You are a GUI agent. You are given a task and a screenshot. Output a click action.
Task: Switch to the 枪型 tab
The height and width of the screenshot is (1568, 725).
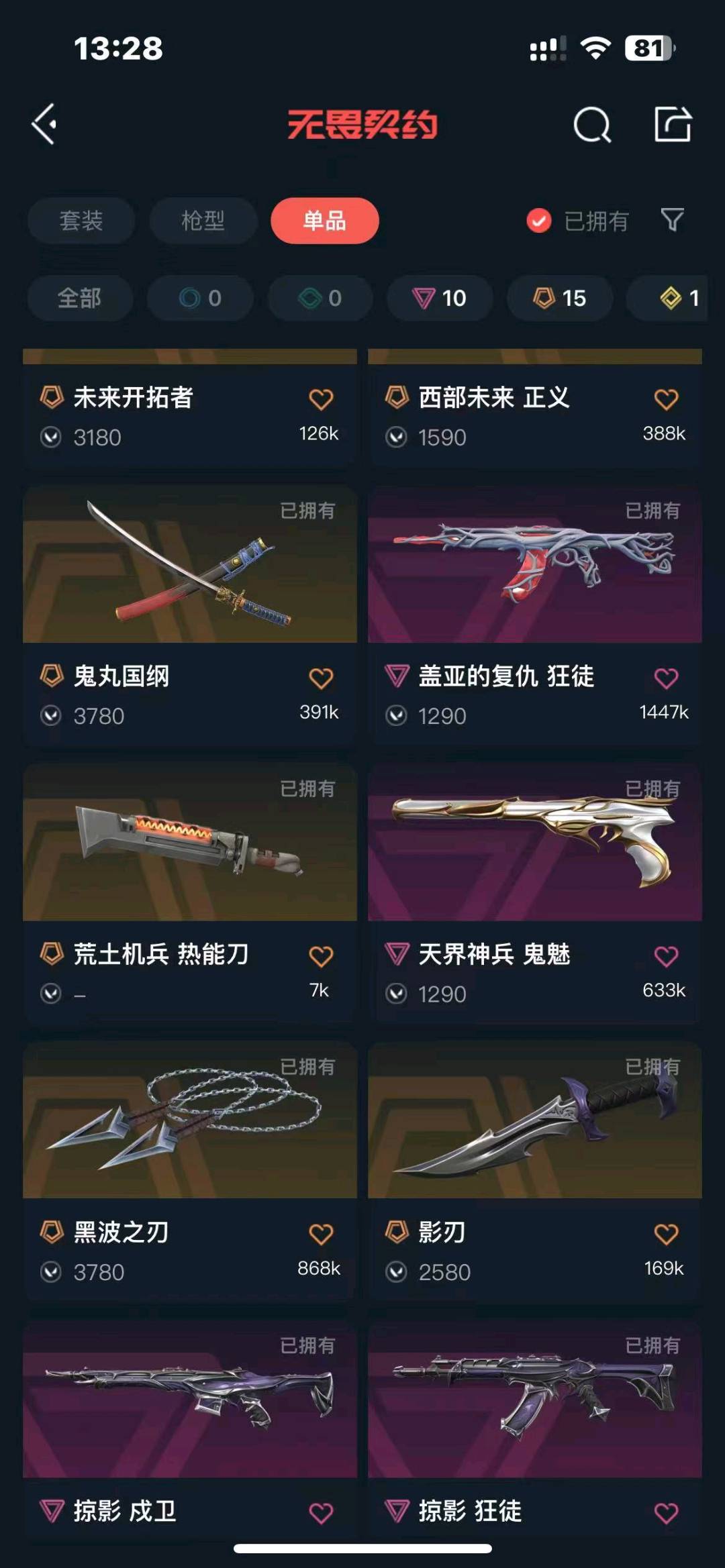click(203, 221)
